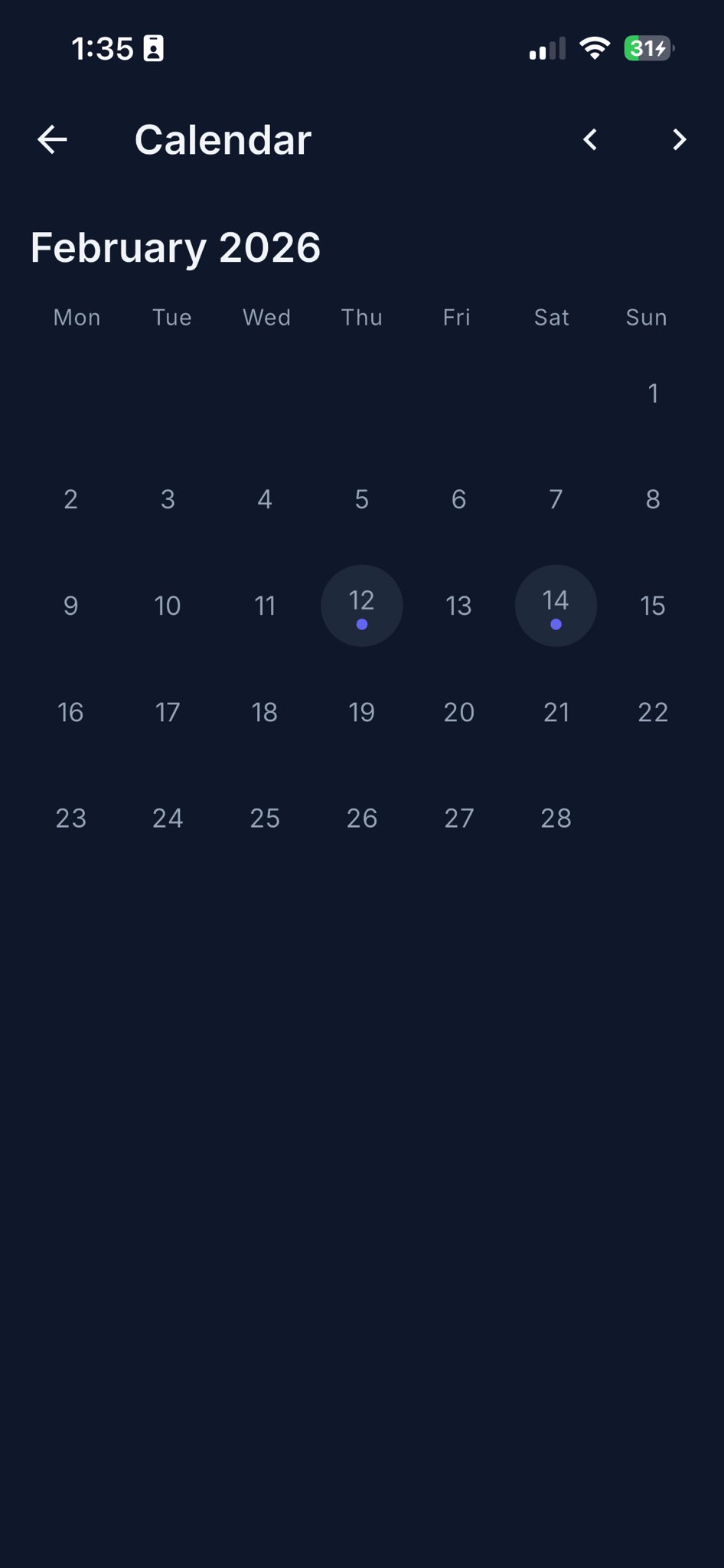Select February 28, the last day
Image resolution: width=724 pixels, height=1568 pixels.
[556, 818]
